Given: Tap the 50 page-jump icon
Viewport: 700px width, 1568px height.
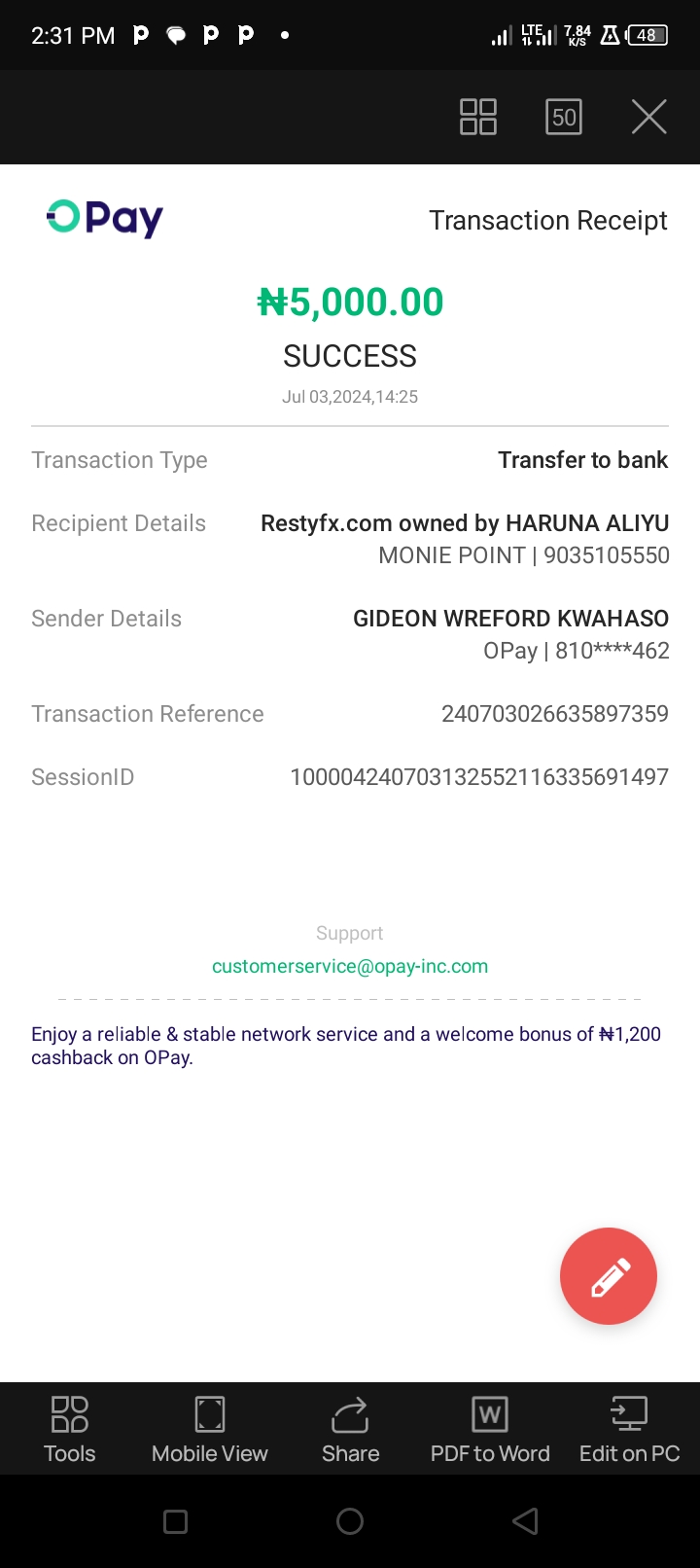Looking at the screenshot, I should pyautogui.click(x=564, y=117).
